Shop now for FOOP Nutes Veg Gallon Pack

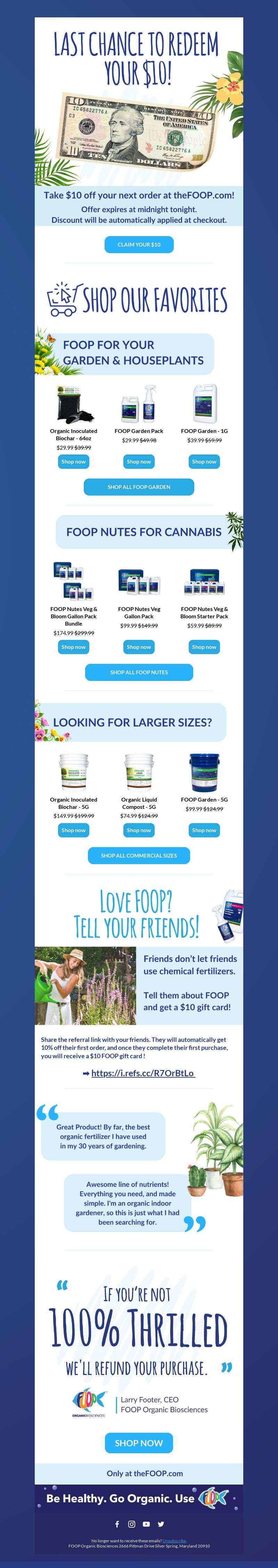point(139,647)
